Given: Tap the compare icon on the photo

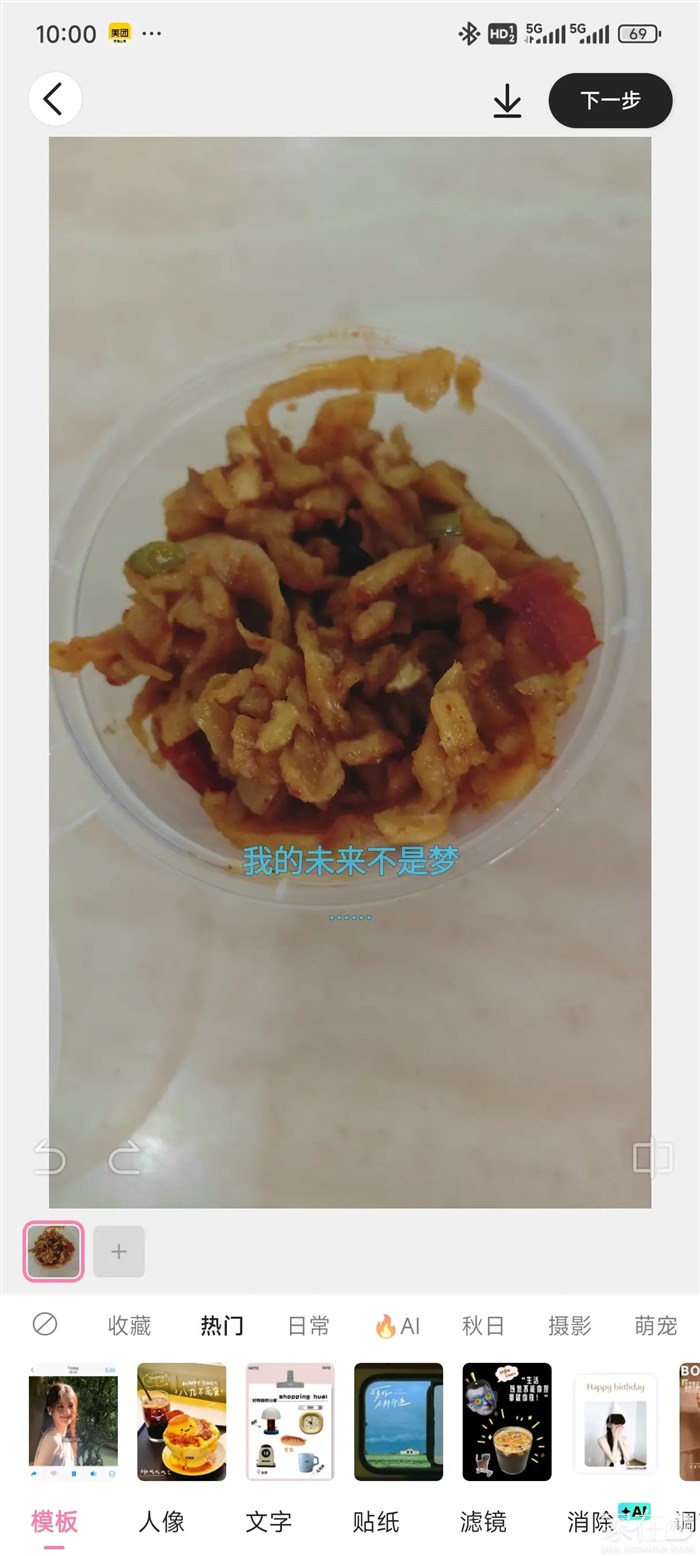Looking at the screenshot, I should (x=652, y=1157).
